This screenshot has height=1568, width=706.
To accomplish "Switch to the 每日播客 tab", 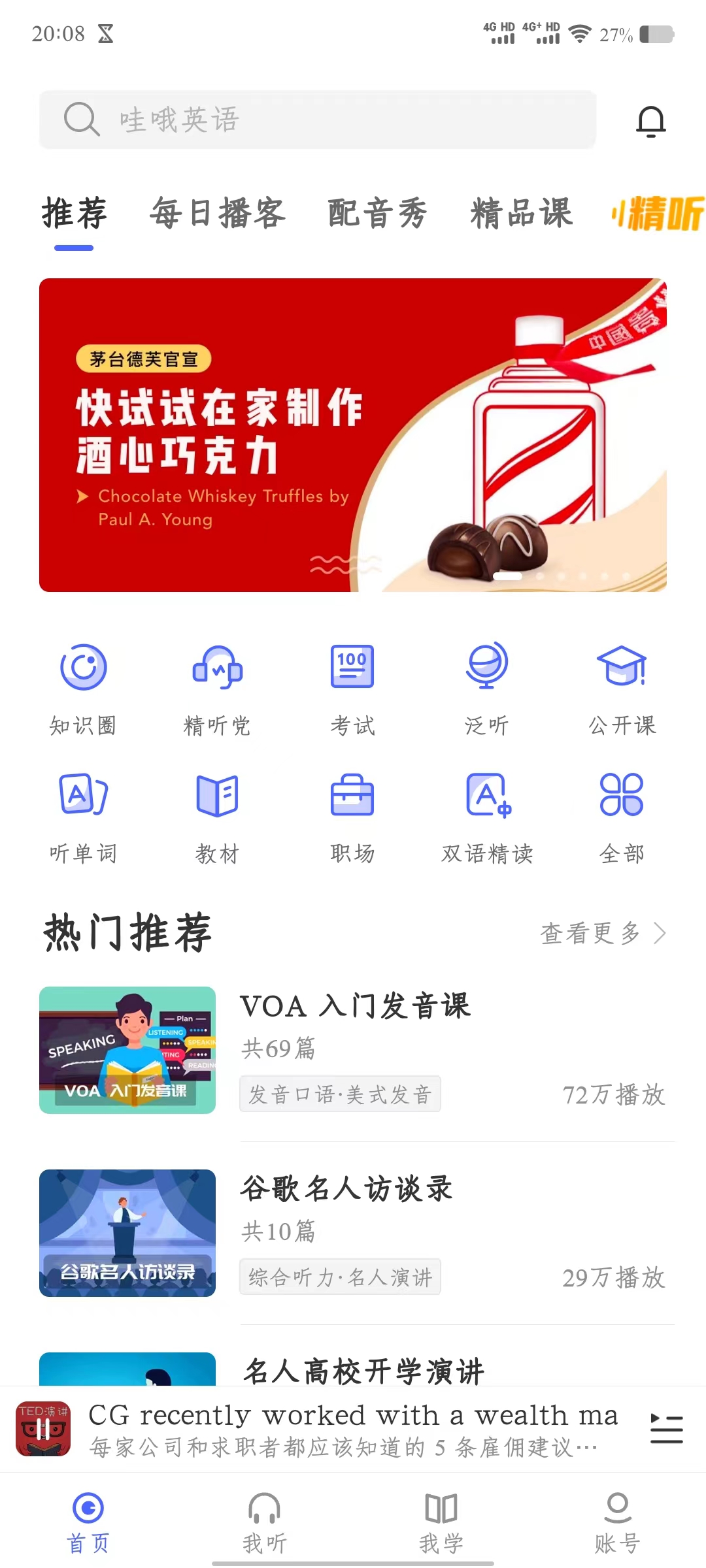I will 218,213.
